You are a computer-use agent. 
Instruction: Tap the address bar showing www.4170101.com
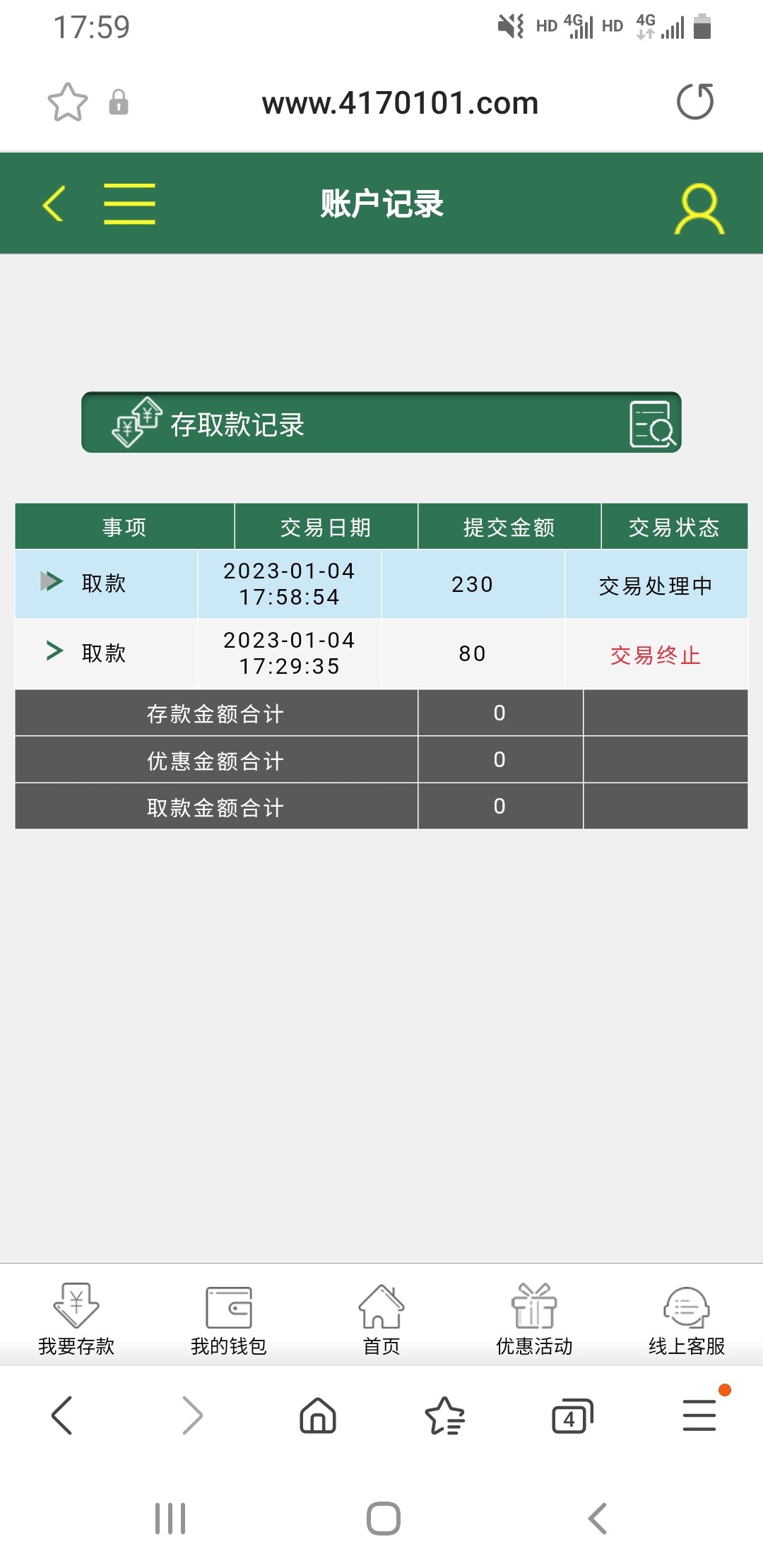click(x=399, y=103)
